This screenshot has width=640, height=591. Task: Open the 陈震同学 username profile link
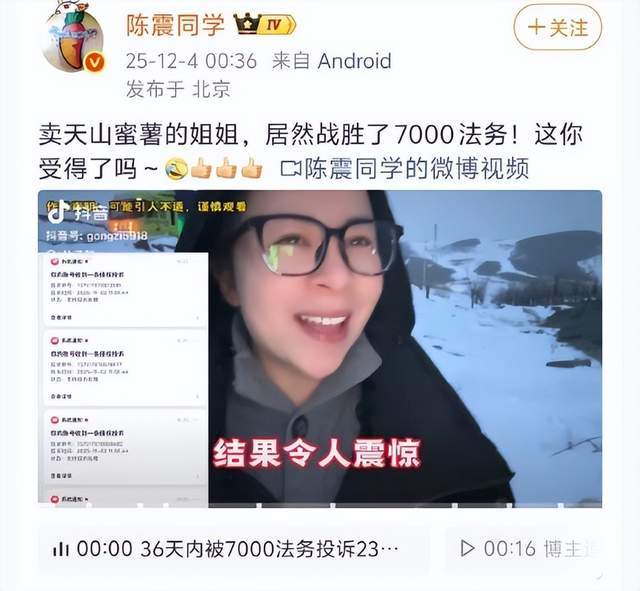click(x=175, y=24)
